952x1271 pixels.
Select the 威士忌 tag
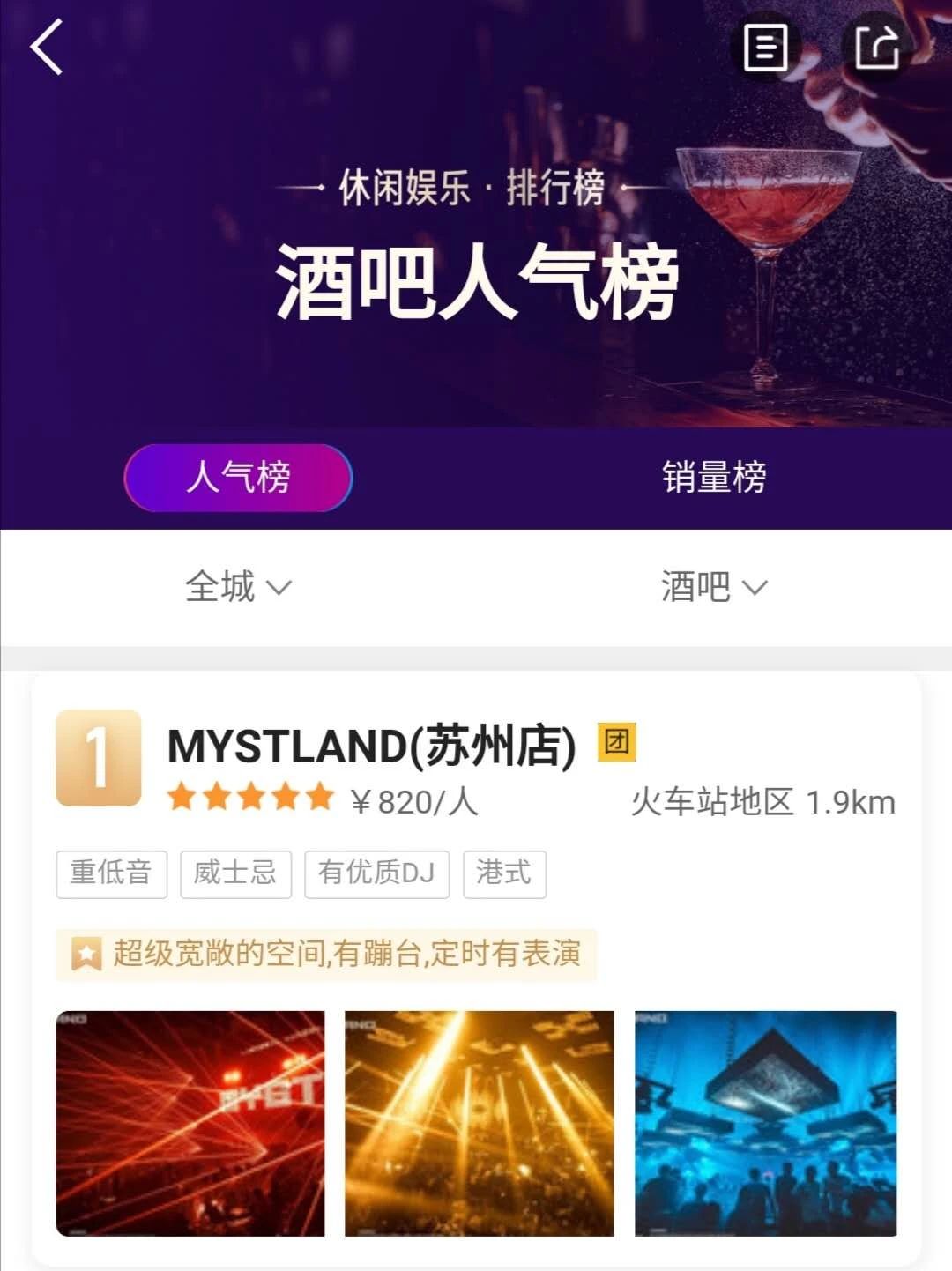point(236,873)
